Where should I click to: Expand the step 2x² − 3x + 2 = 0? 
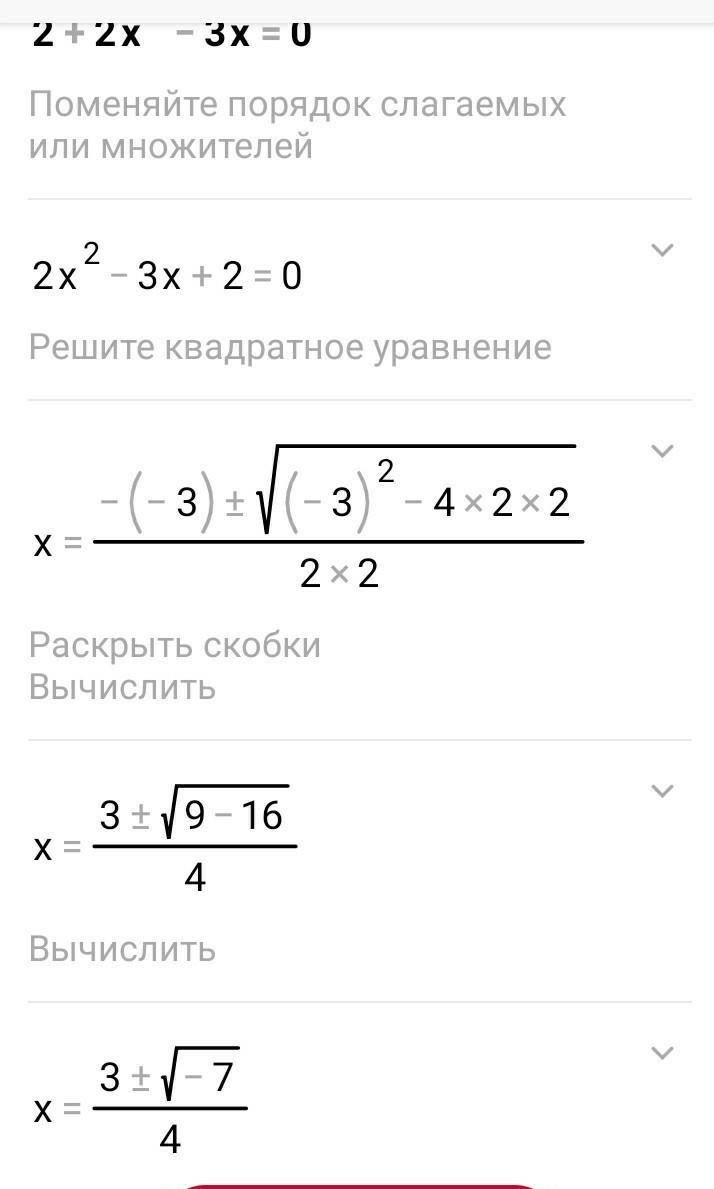coord(661,250)
